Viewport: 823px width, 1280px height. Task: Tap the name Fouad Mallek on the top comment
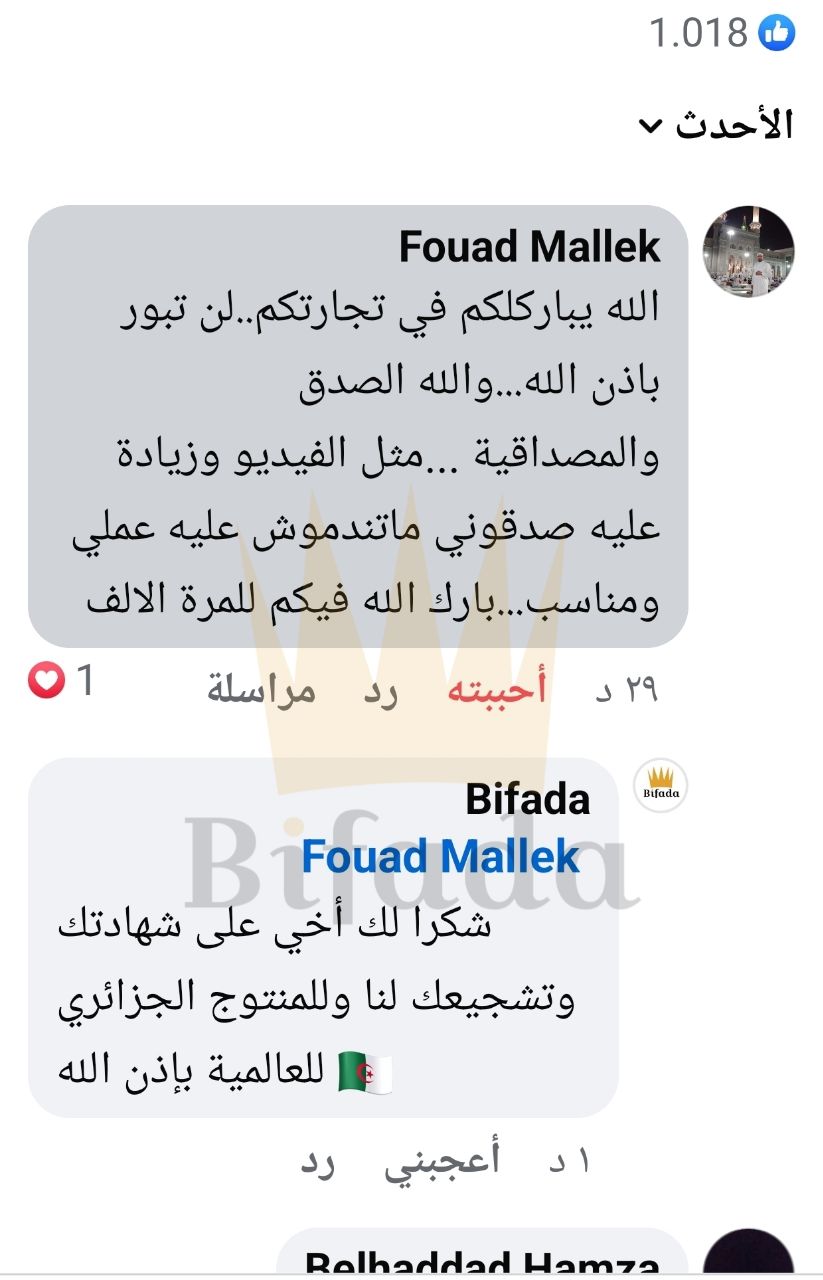pos(529,247)
